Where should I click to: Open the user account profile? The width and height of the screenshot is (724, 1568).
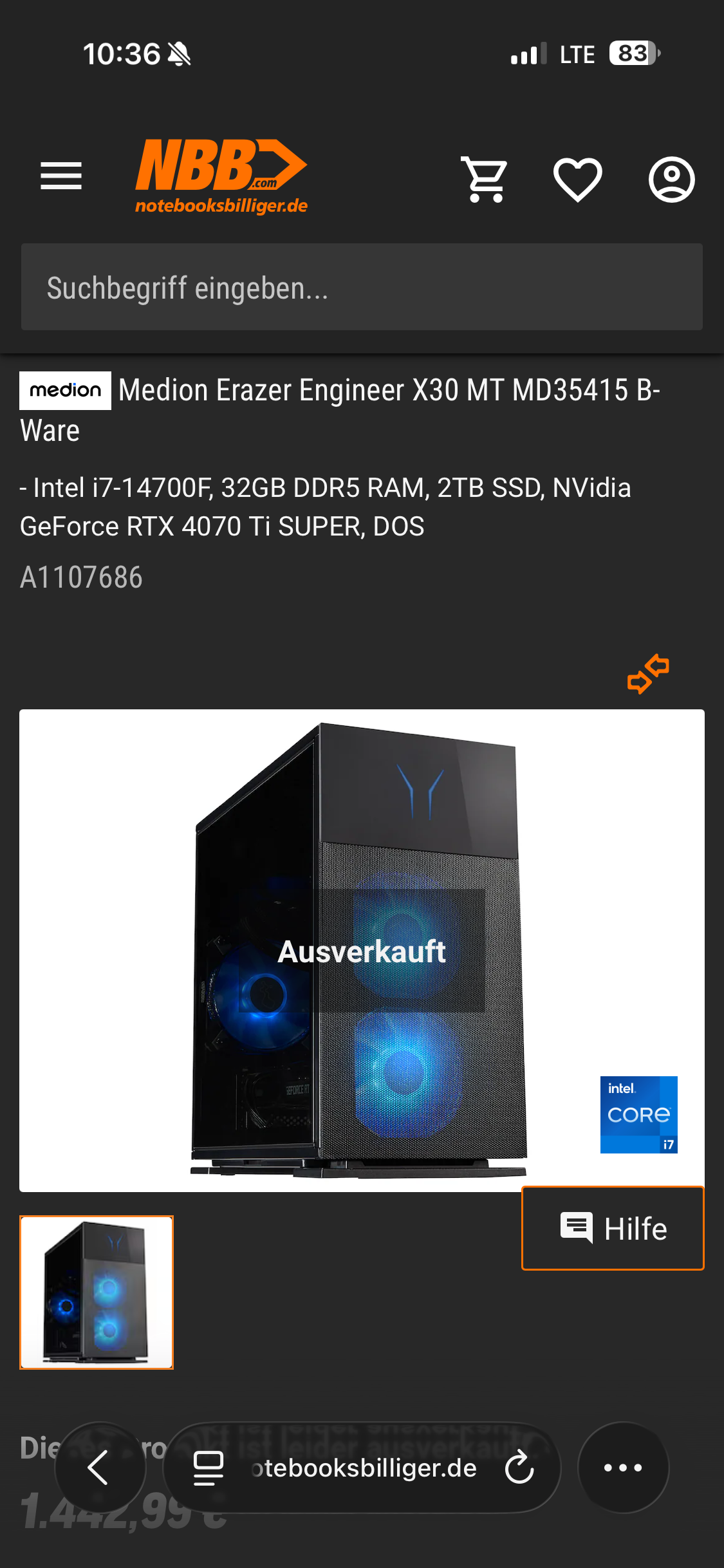[x=671, y=180]
